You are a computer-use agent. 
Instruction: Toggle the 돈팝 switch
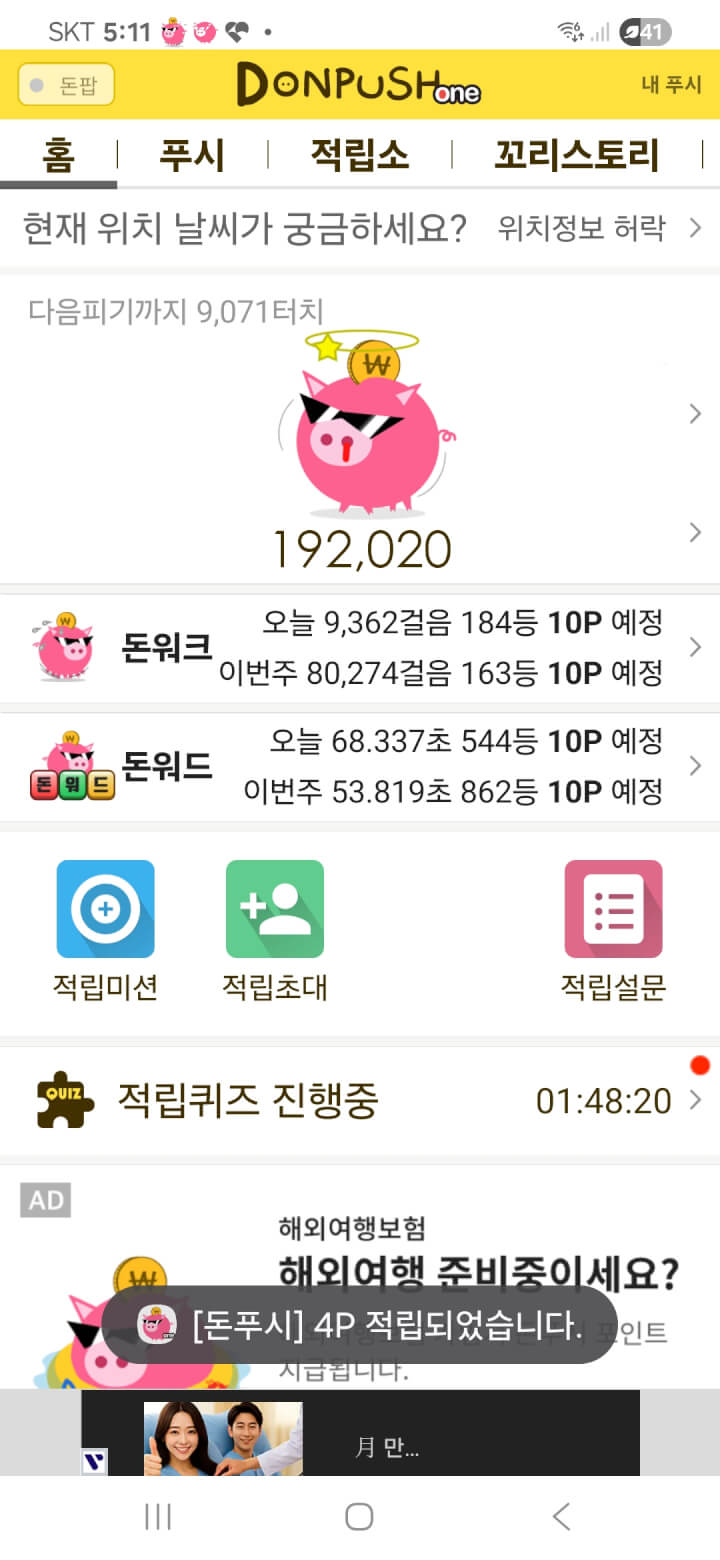(66, 85)
